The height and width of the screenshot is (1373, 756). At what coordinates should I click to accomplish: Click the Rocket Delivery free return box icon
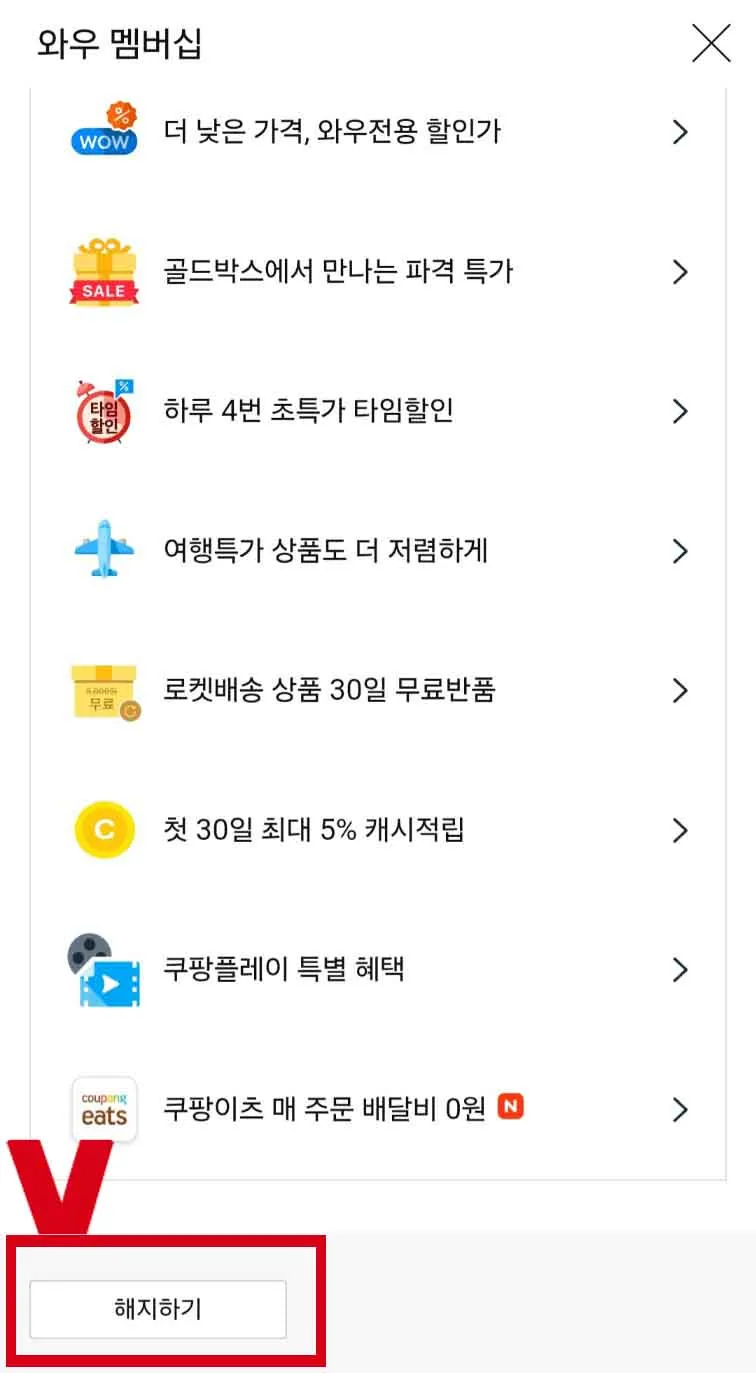point(103,690)
